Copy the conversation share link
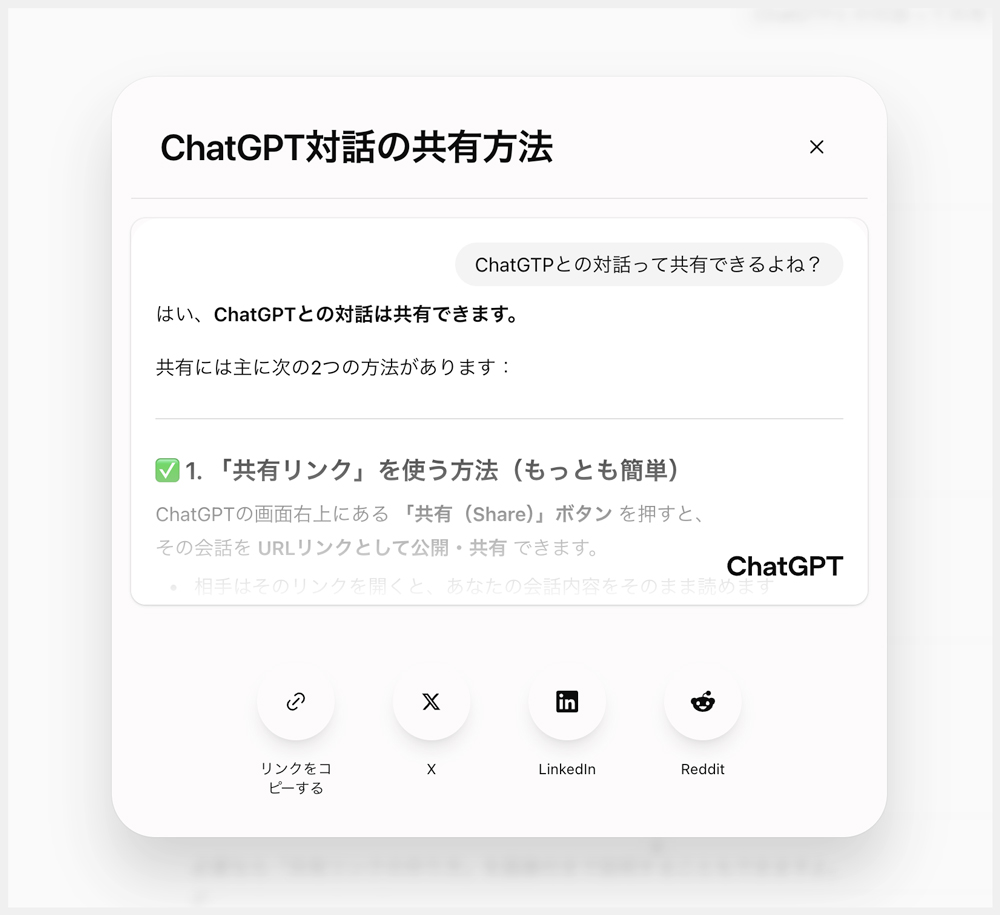Viewport: 1000px width, 915px height. click(295, 702)
